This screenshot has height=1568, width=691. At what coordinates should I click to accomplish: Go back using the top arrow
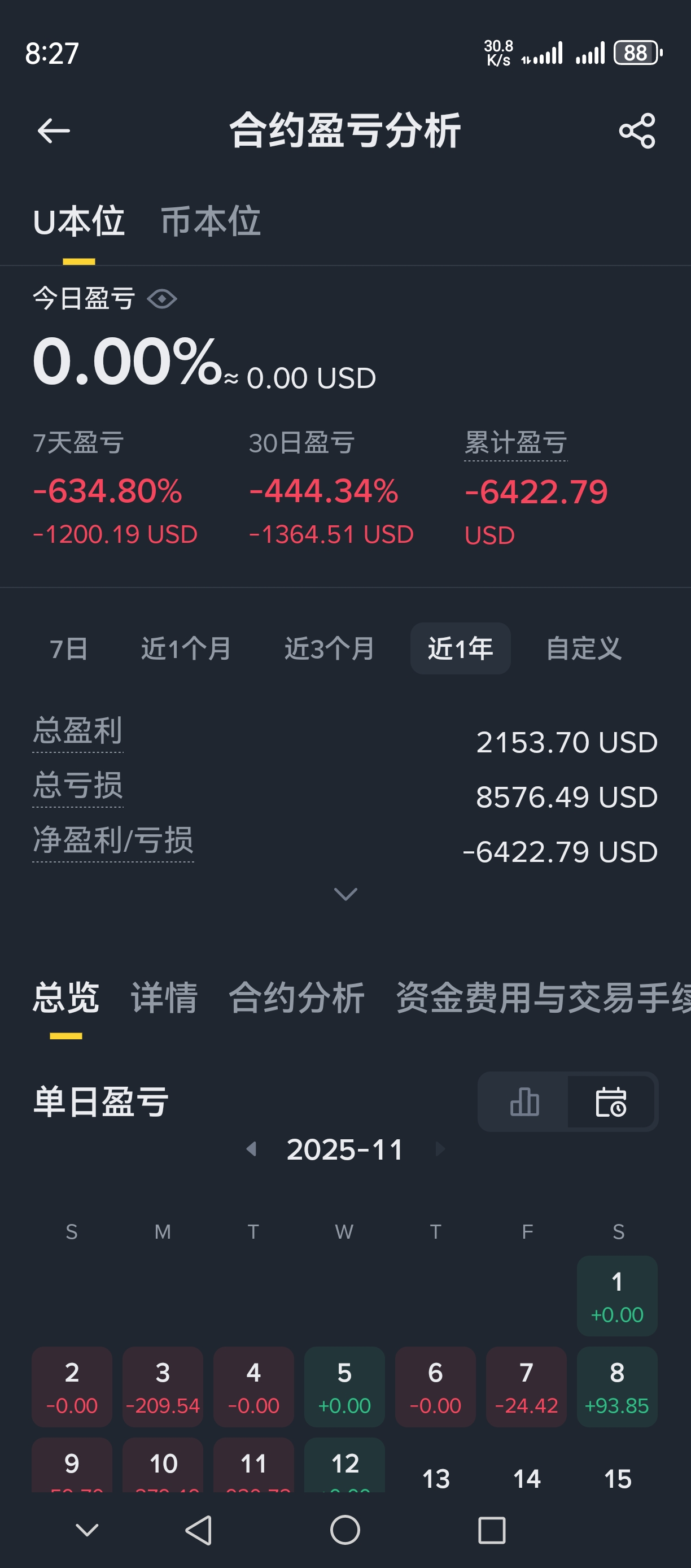click(x=54, y=131)
